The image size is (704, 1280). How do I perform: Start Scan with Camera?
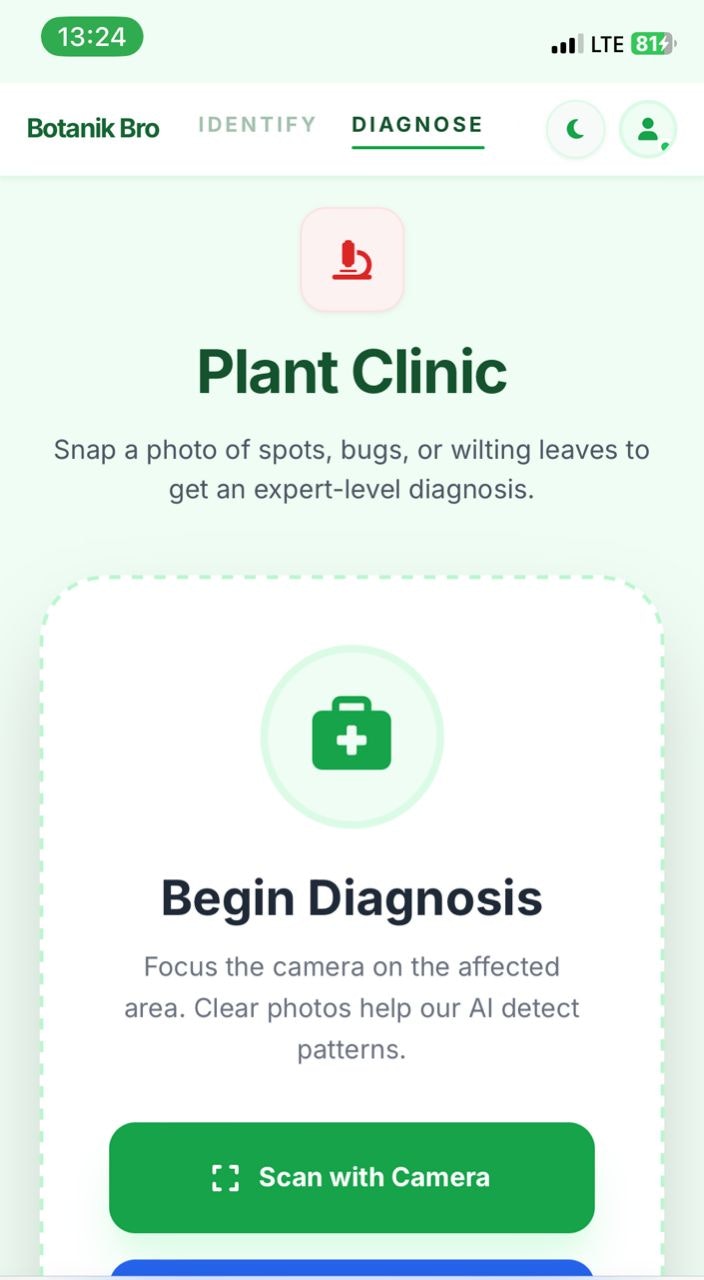[x=352, y=1177]
